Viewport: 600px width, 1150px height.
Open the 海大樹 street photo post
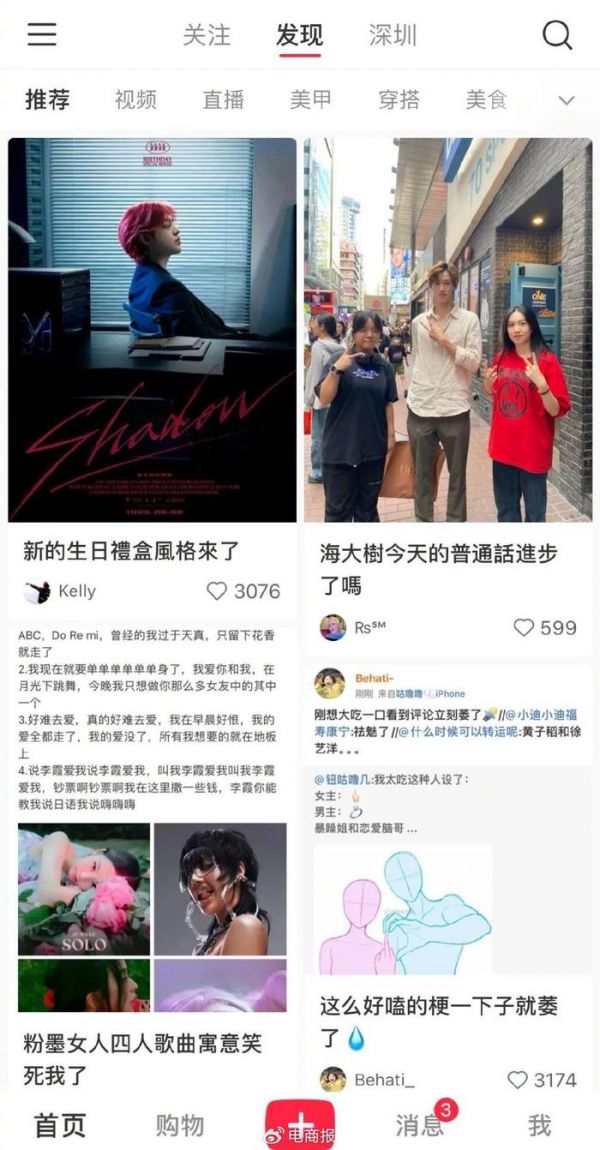pyautogui.click(x=448, y=330)
